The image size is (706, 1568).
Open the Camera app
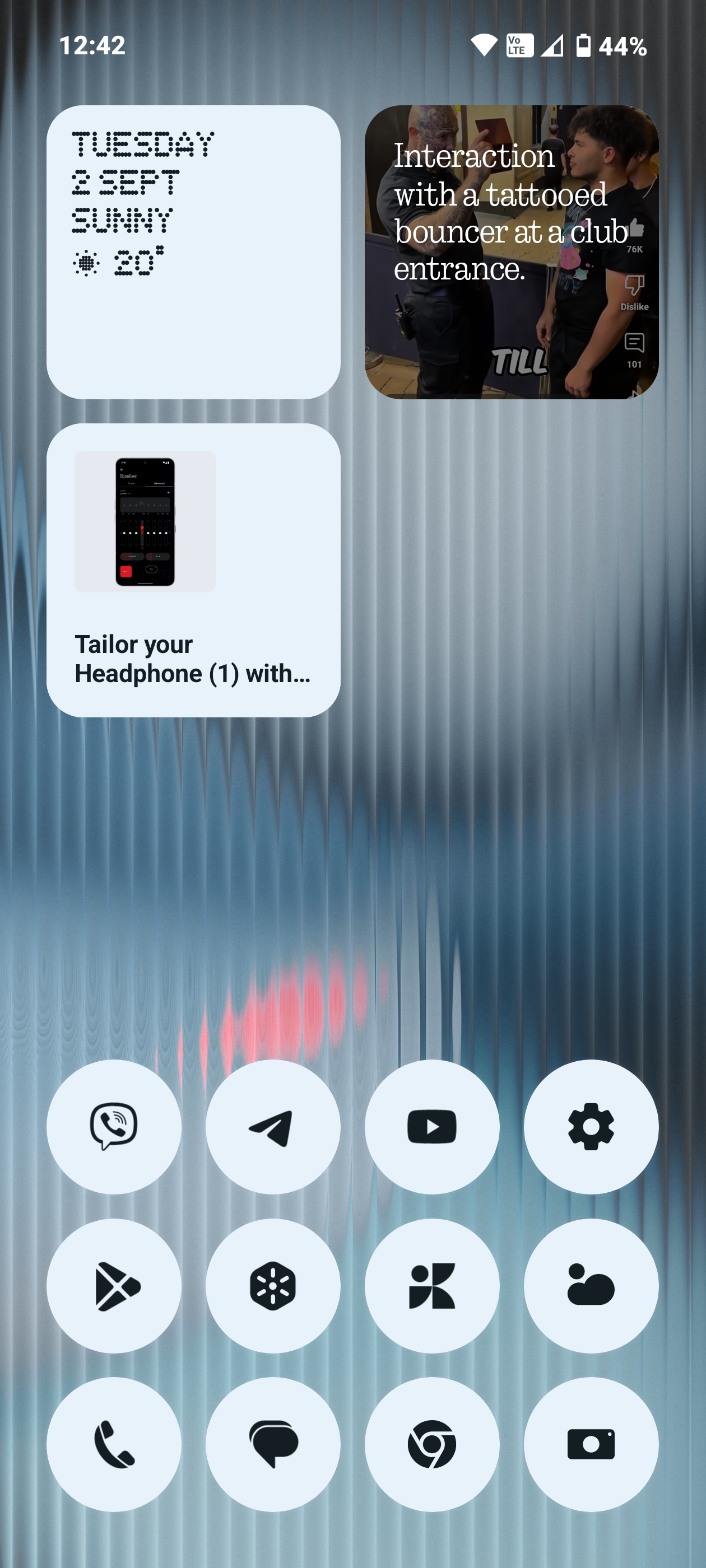click(591, 1444)
